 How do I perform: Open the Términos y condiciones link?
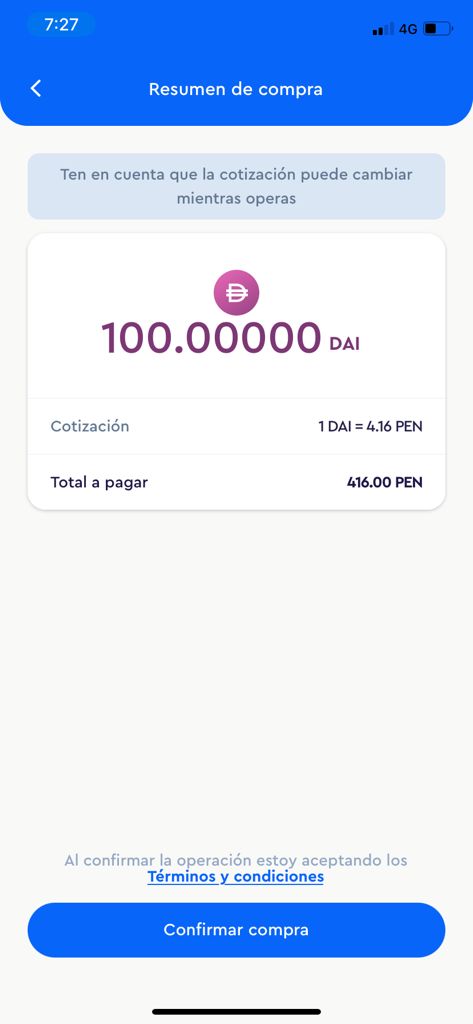236,877
